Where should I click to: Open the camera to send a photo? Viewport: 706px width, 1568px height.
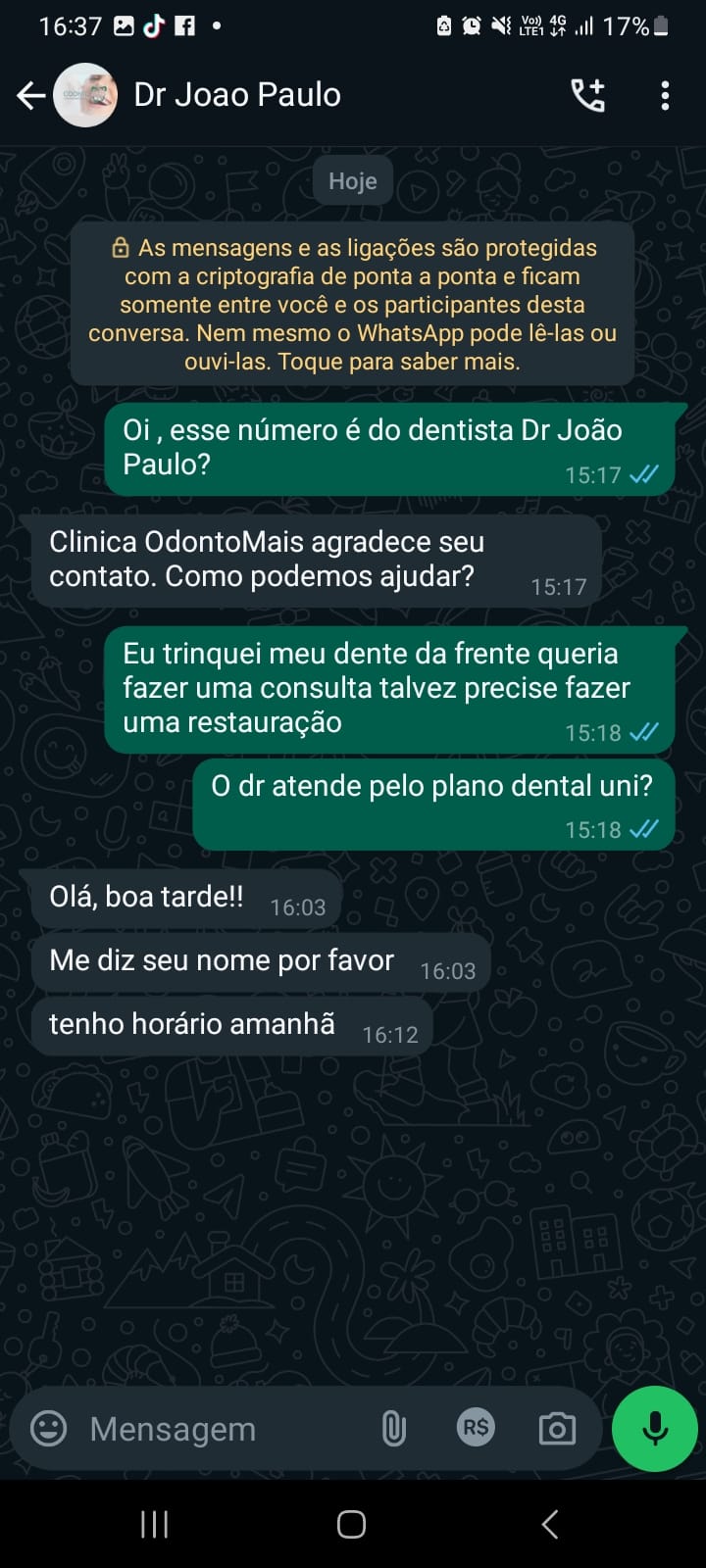tap(557, 1428)
